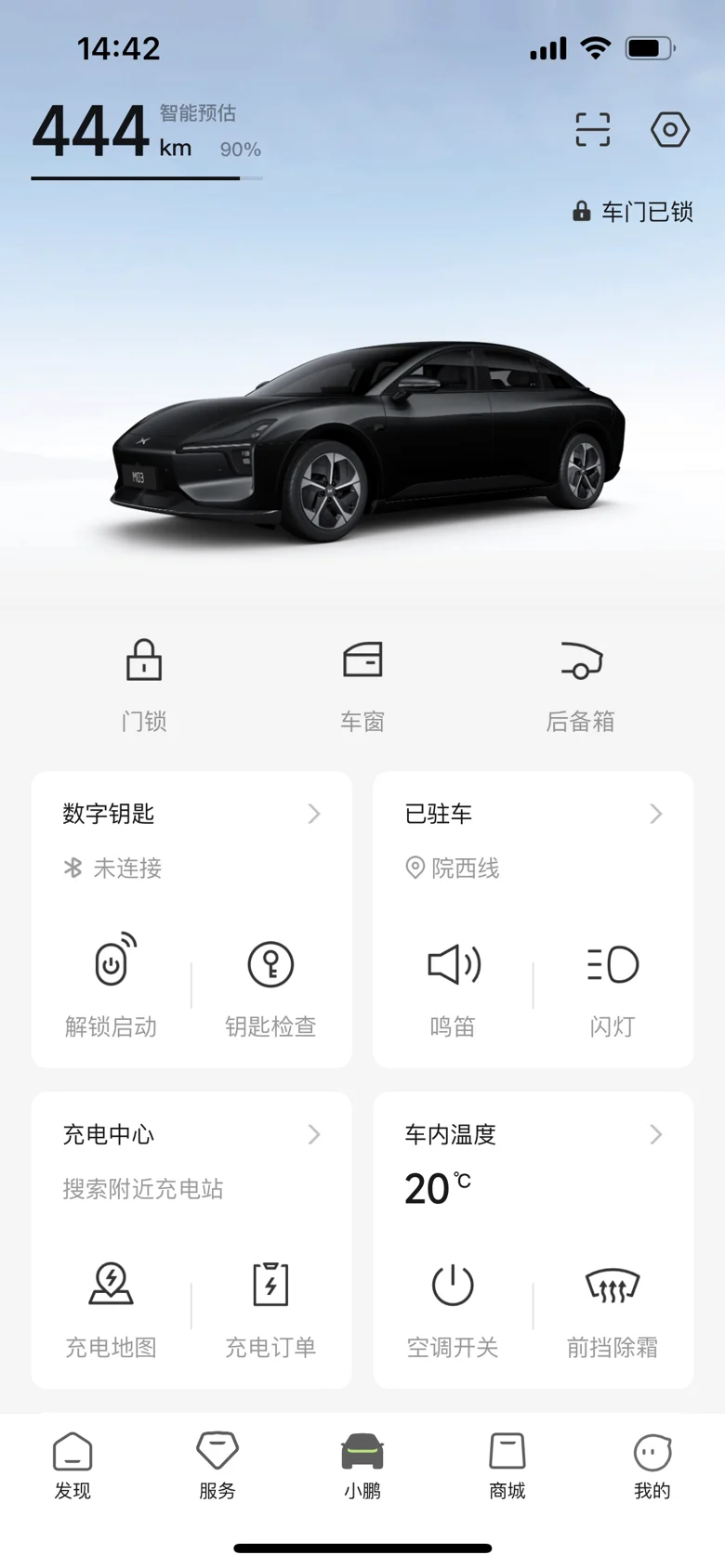Tap the 门锁 door lock control

pos(144,685)
